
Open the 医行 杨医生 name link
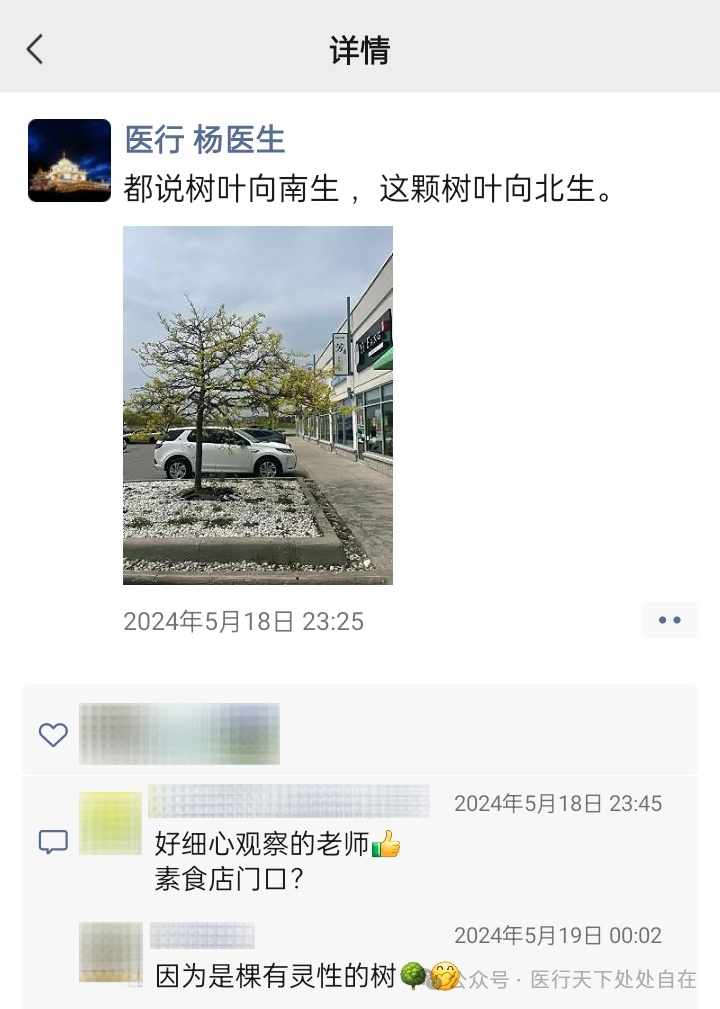[x=205, y=140]
